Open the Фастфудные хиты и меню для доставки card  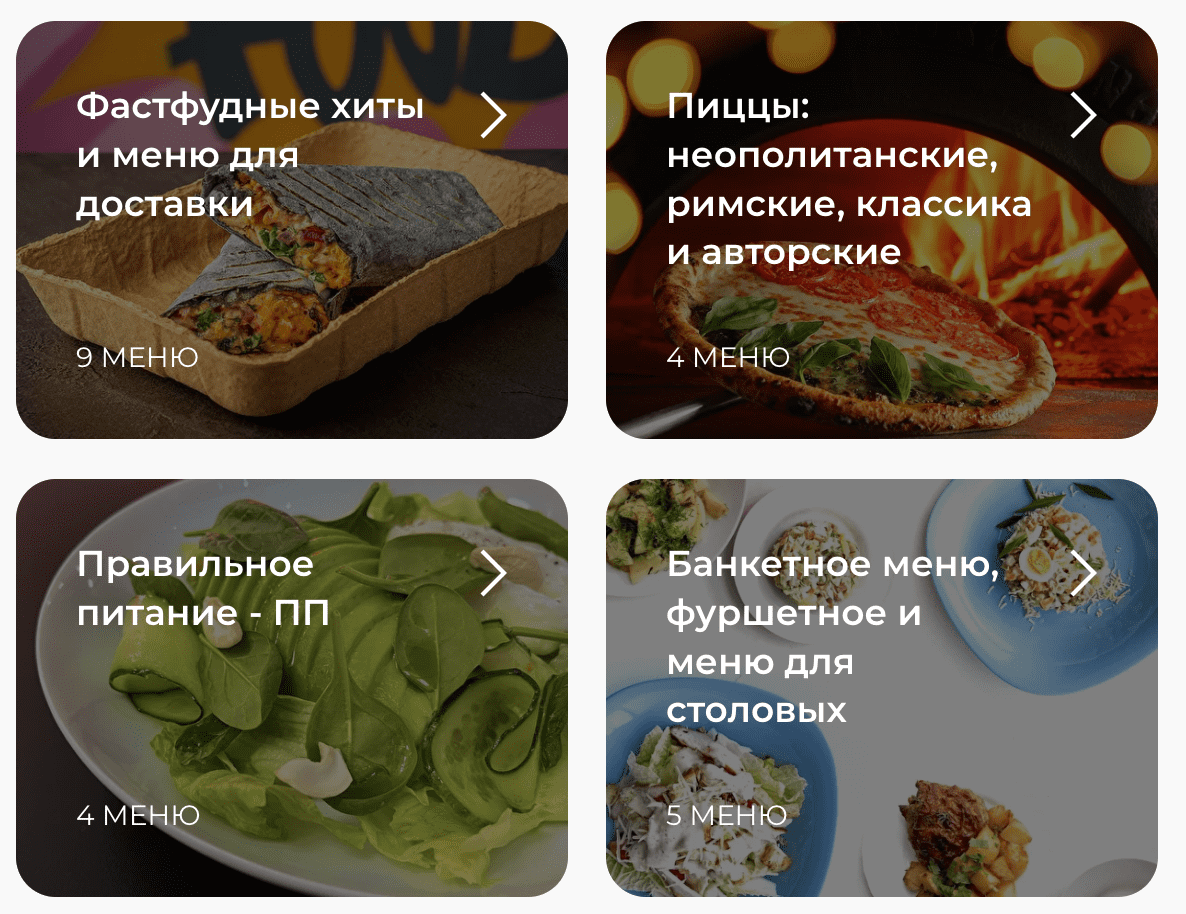tap(291, 230)
